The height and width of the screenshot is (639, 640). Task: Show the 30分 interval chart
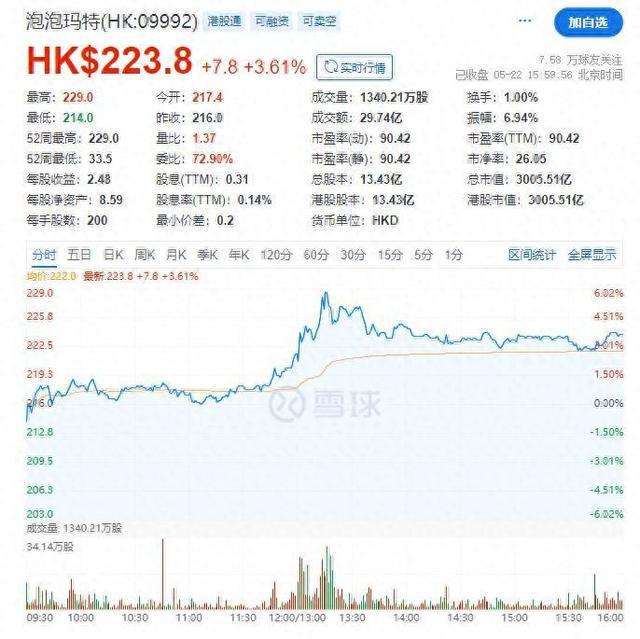point(353,256)
